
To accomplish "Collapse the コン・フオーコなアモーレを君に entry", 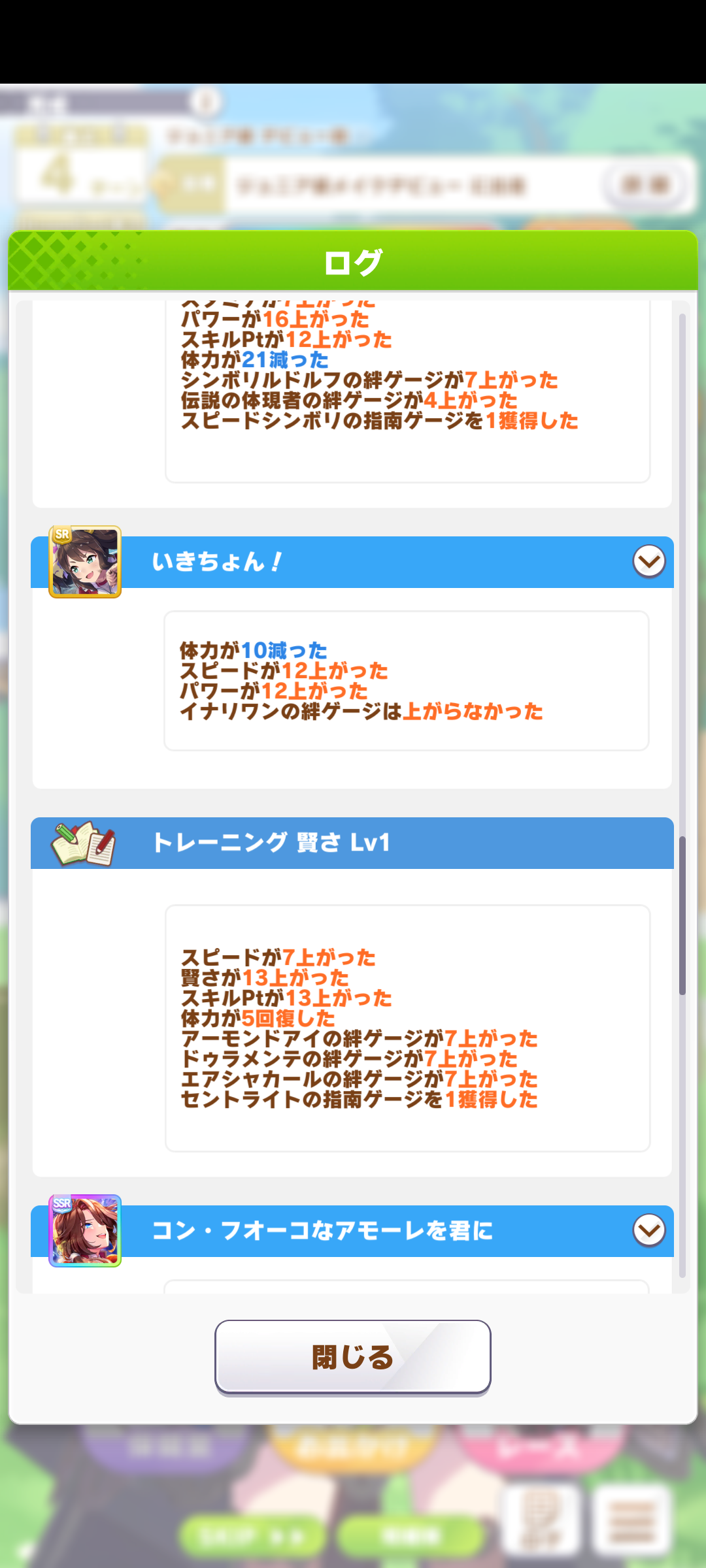I will click(649, 1230).
